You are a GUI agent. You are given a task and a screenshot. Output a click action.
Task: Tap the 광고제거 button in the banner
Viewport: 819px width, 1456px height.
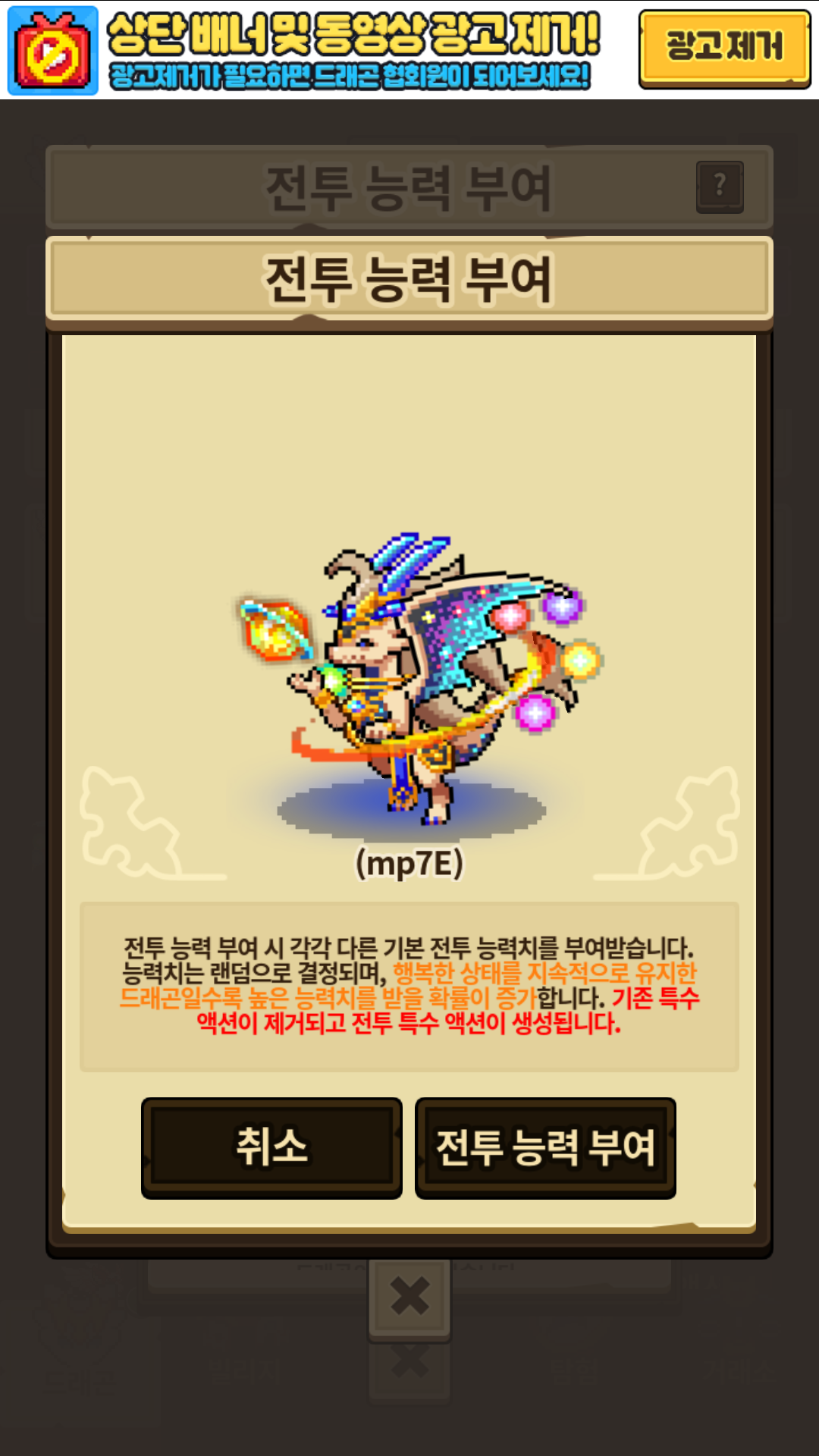click(724, 48)
